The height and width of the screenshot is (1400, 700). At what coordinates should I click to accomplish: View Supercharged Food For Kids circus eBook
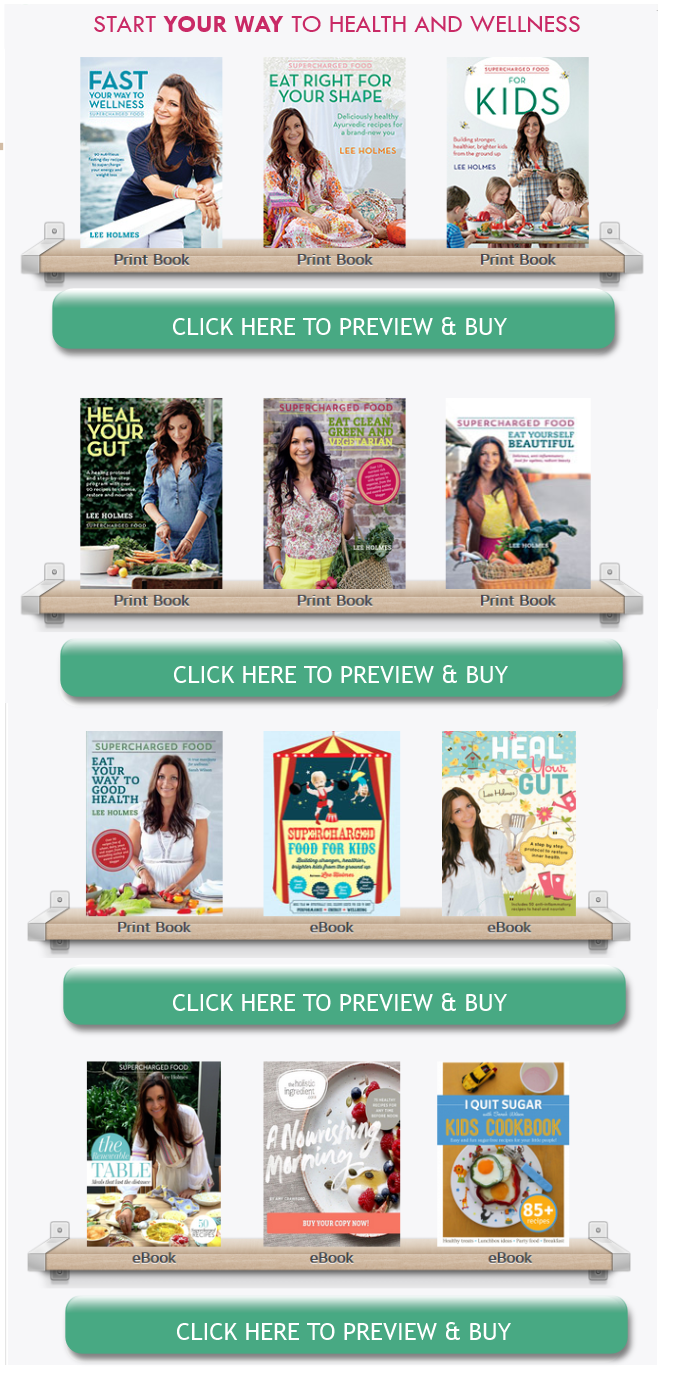(331, 823)
